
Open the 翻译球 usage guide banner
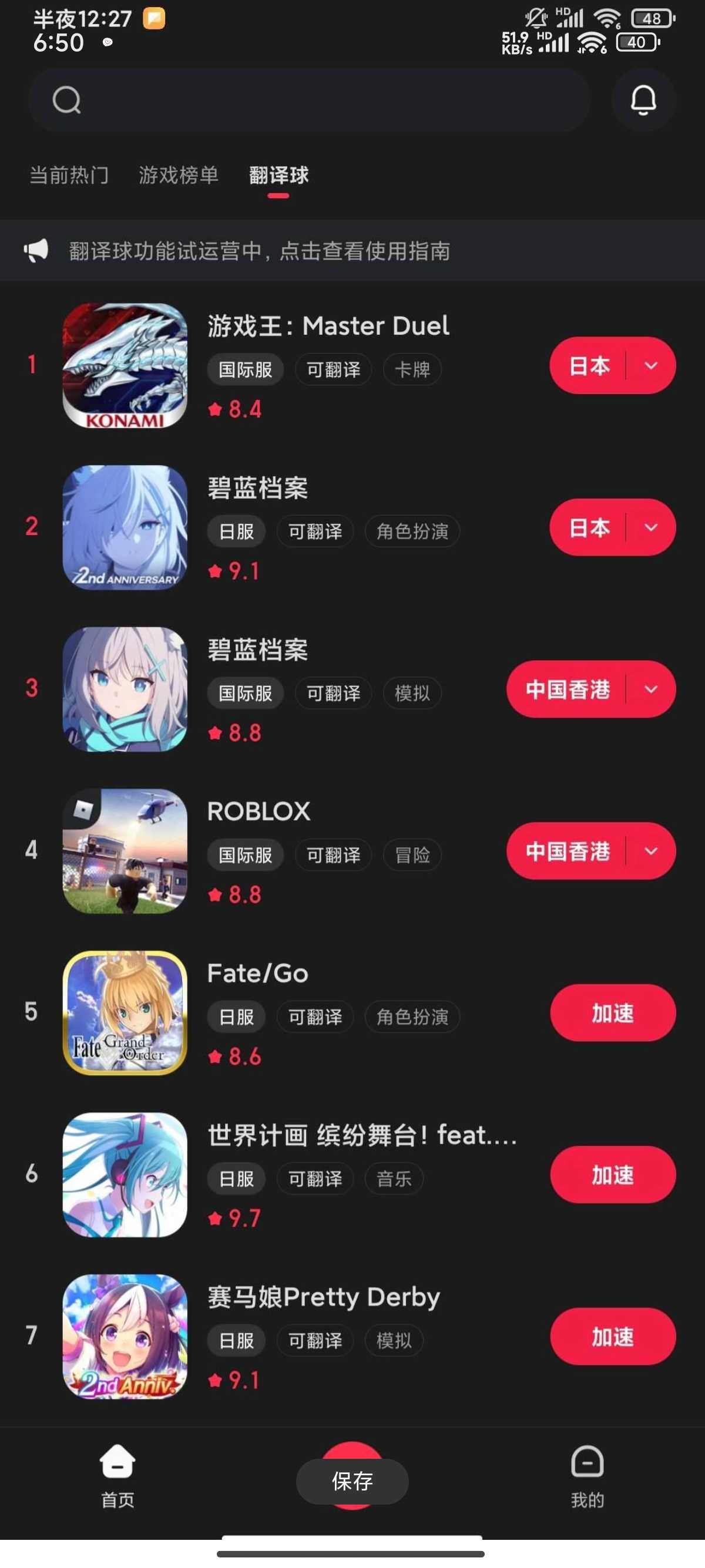click(x=259, y=251)
